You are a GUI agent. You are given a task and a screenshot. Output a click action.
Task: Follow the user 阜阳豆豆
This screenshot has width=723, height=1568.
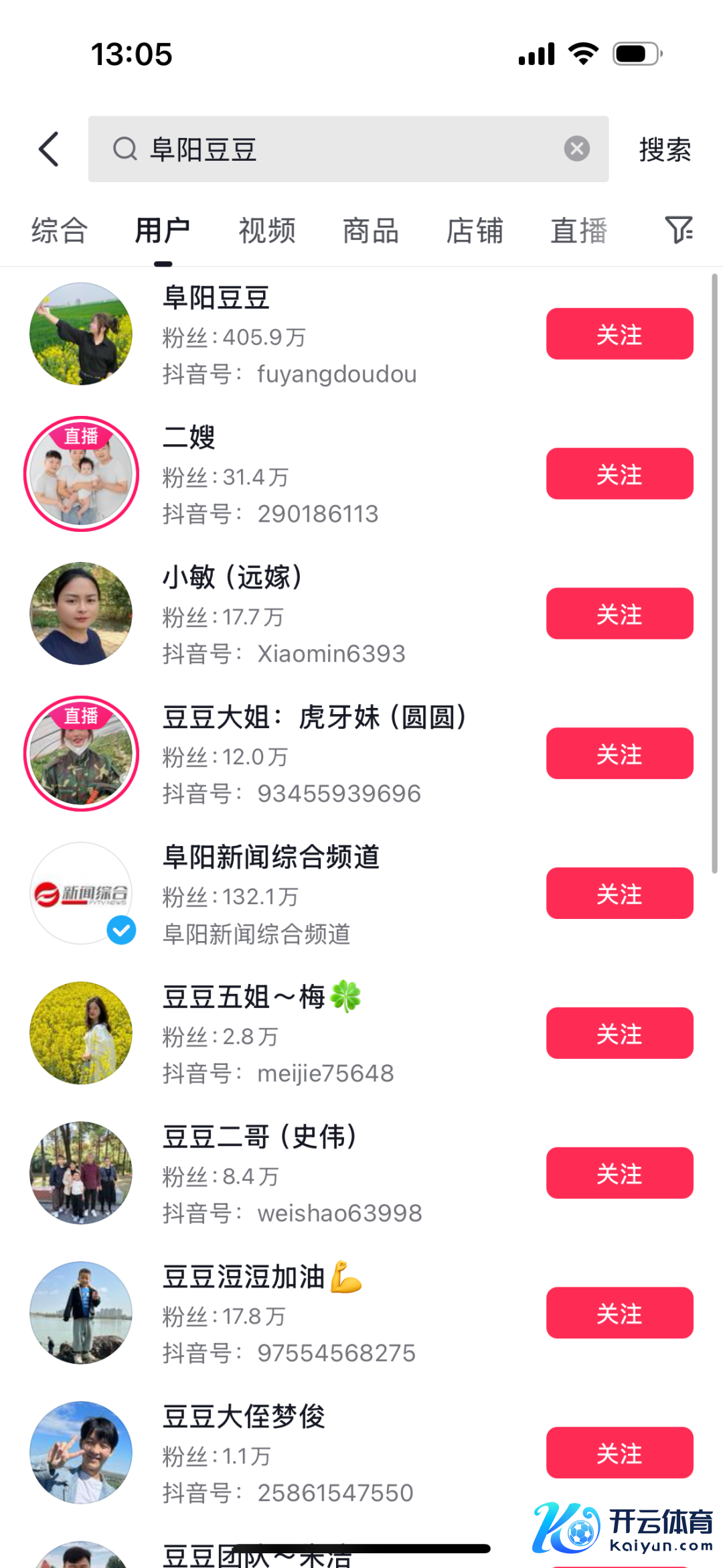[619, 334]
